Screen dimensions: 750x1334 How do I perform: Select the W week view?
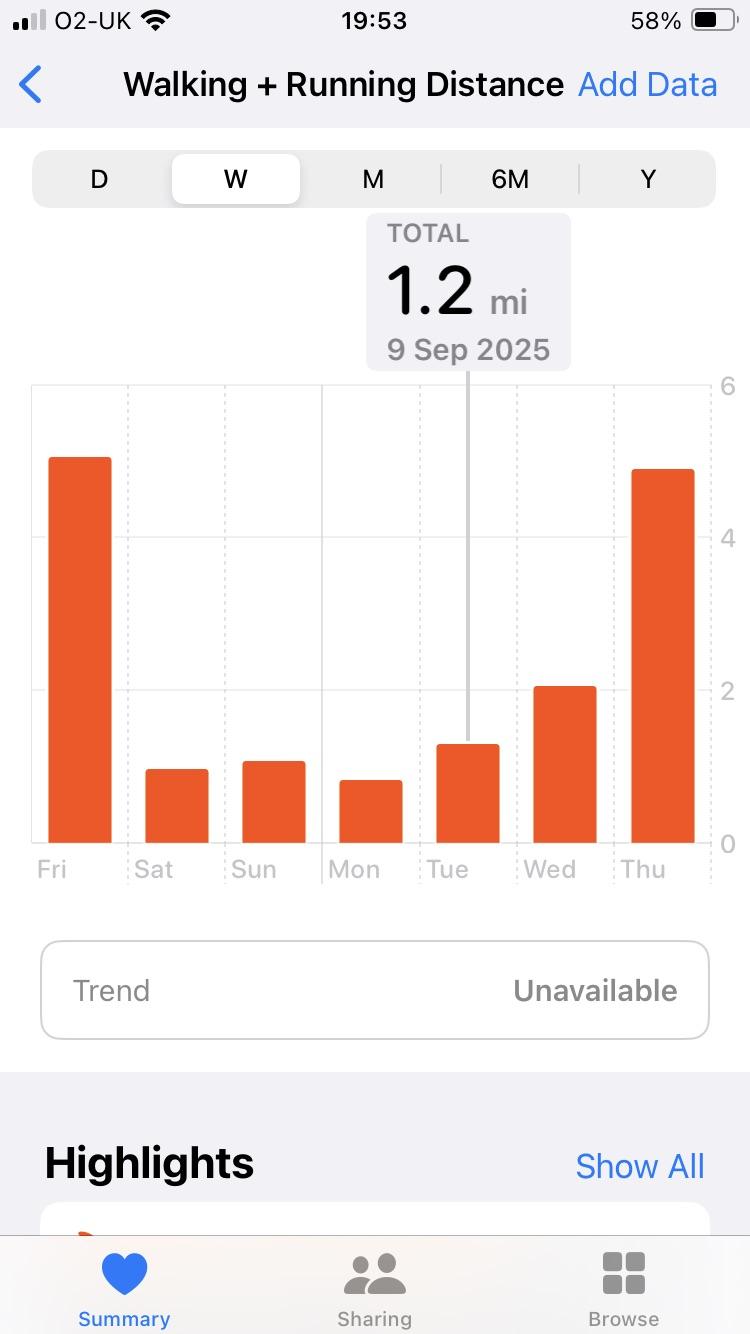tap(236, 179)
